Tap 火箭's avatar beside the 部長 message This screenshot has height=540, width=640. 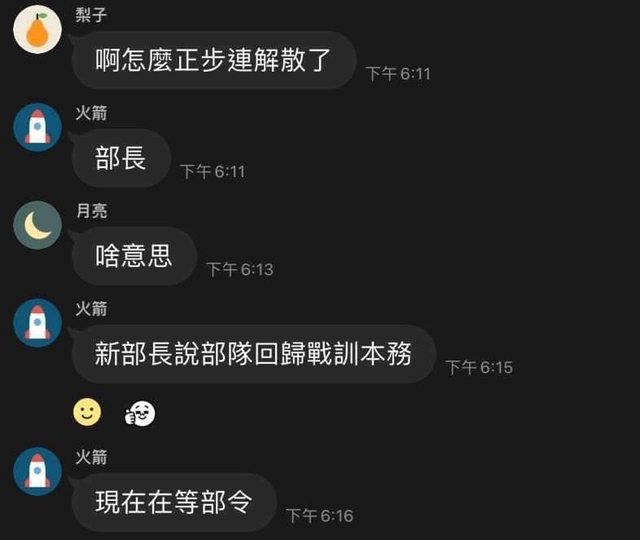coord(37,127)
